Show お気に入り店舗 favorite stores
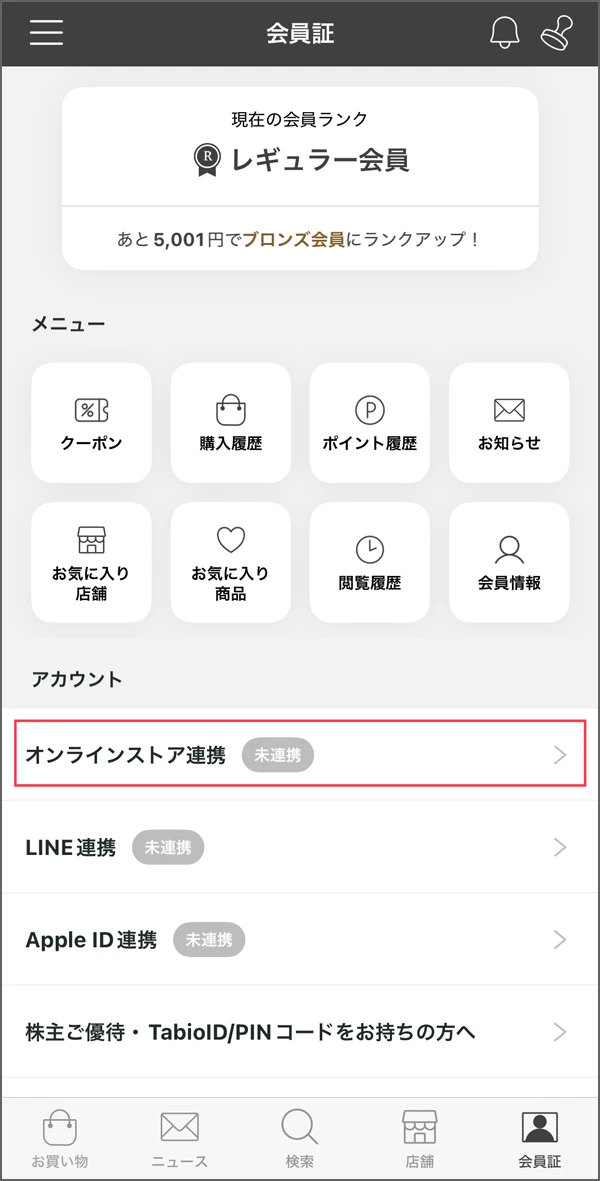This screenshot has width=600, height=1181. click(x=92, y=561)
